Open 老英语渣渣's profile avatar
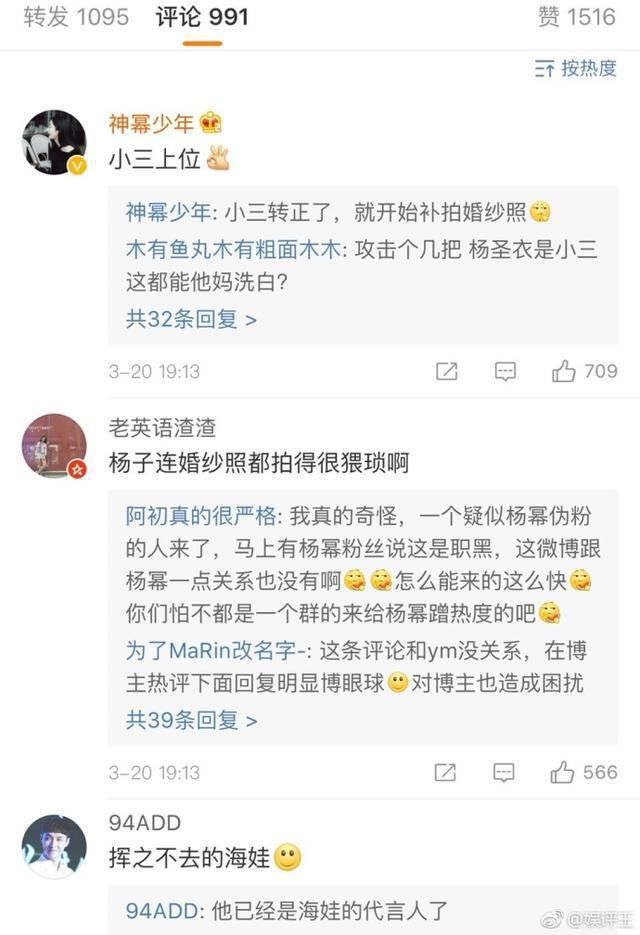The height and width of the screenshot is (935, 640). [x=54, y=446]
